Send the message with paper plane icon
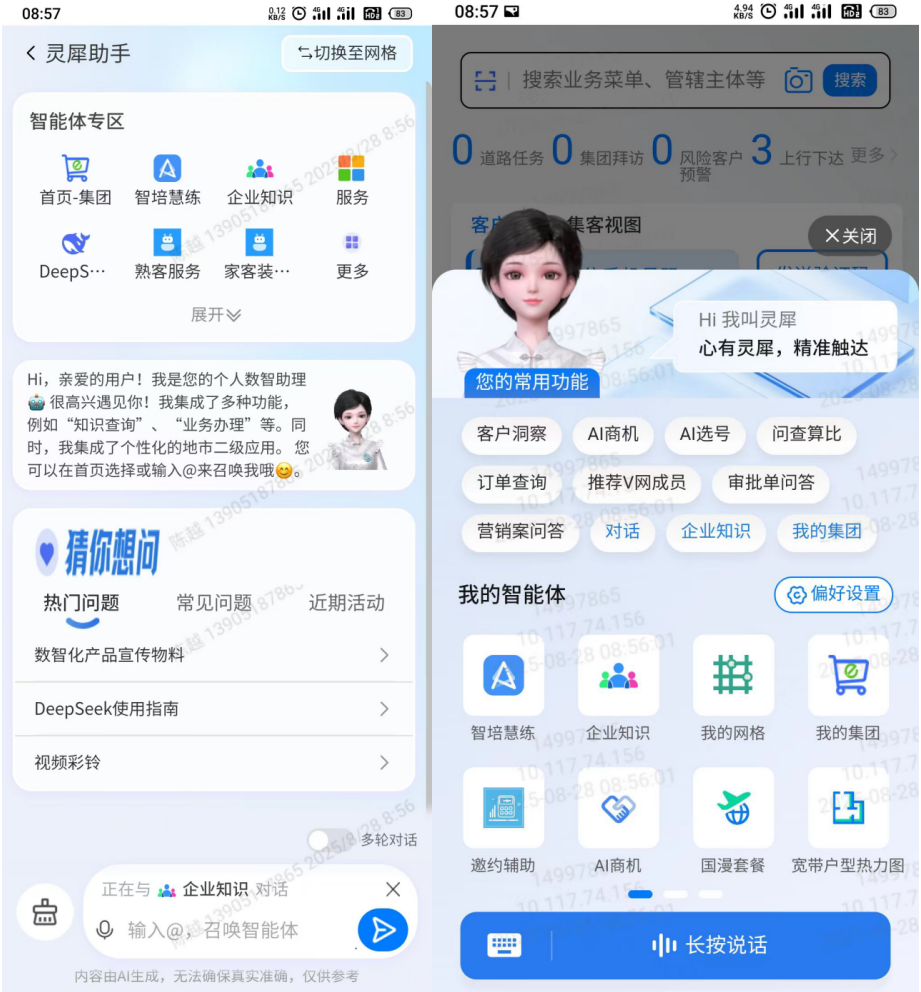 pyautogui.click(x=383, y=930)
